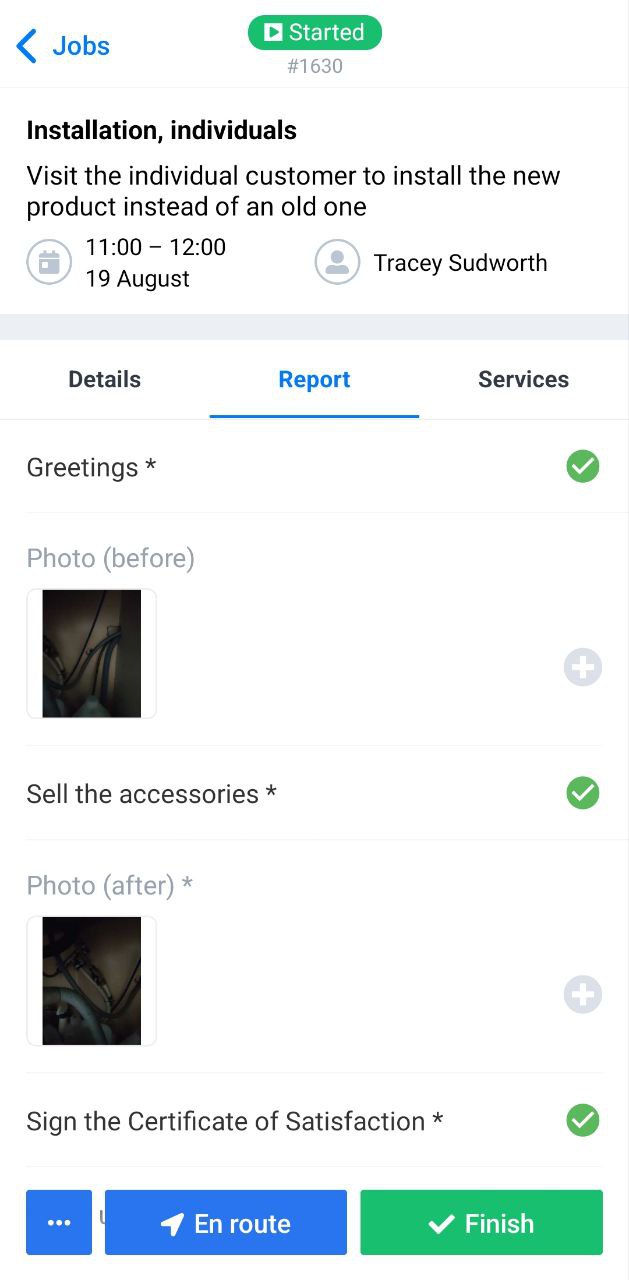Screen dimensions: 629x1280
Task: Switch to the Details tab
Action: pos(104,379)
